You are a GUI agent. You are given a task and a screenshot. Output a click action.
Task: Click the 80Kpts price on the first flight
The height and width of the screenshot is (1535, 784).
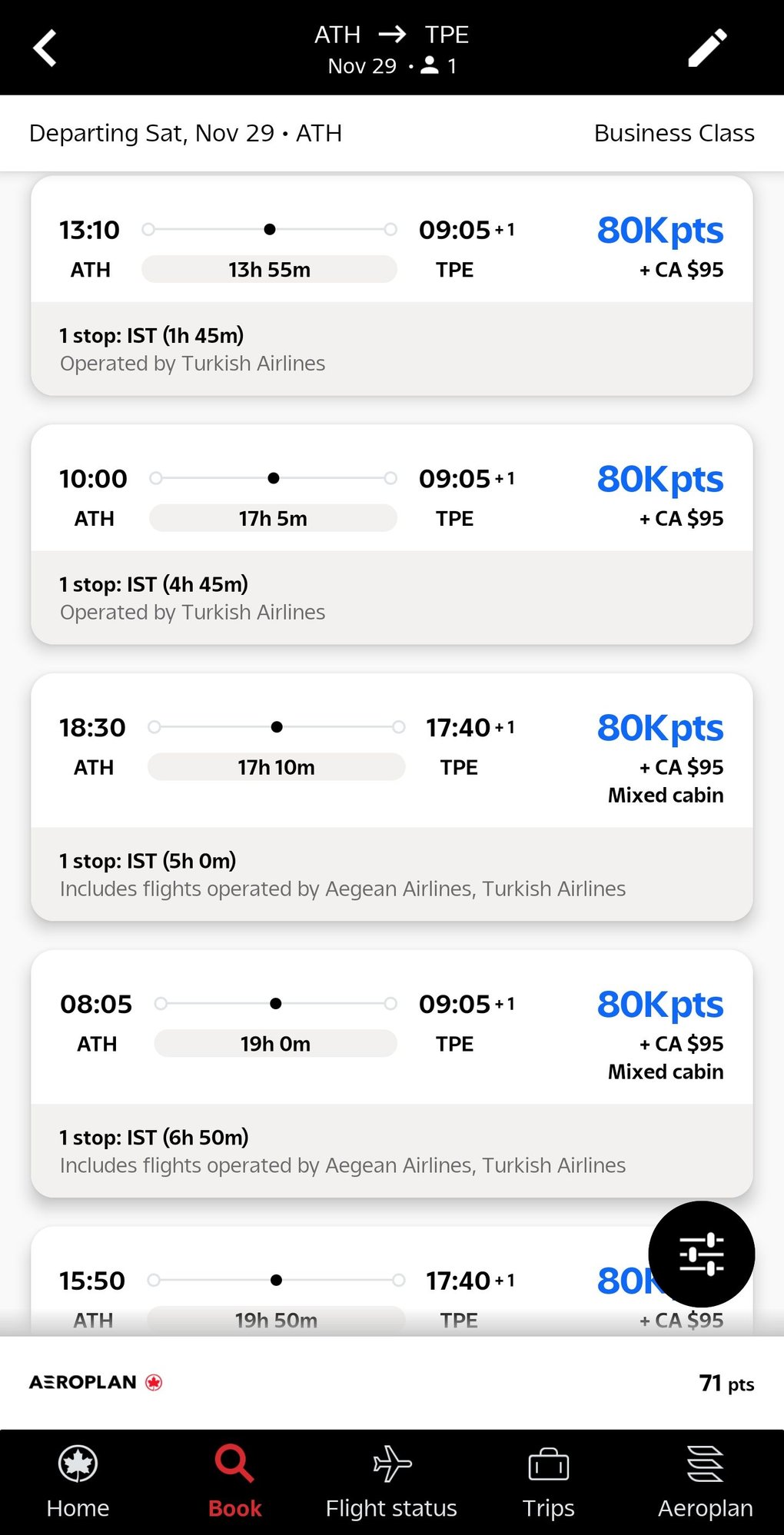click(x=659, y=230)
